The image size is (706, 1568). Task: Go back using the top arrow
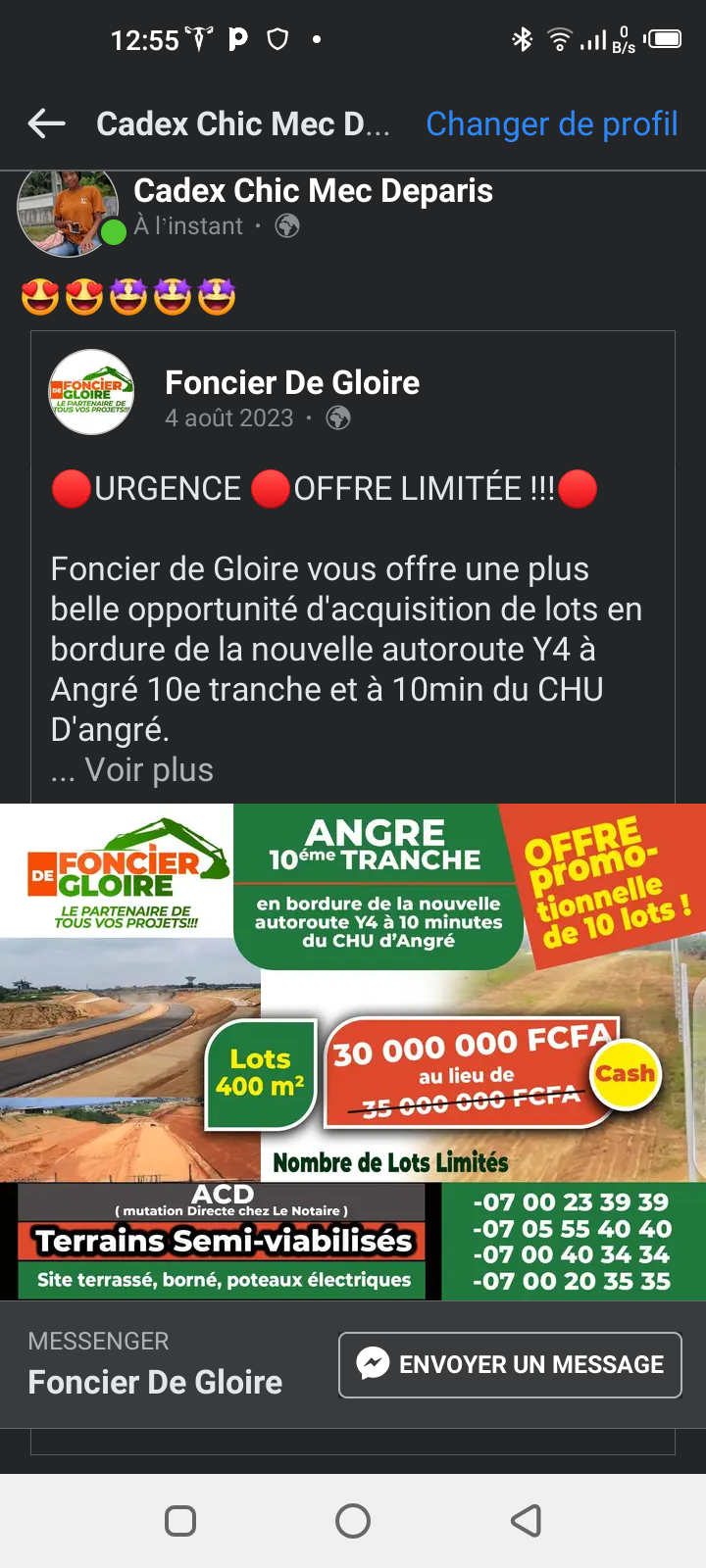click(46, 123)
